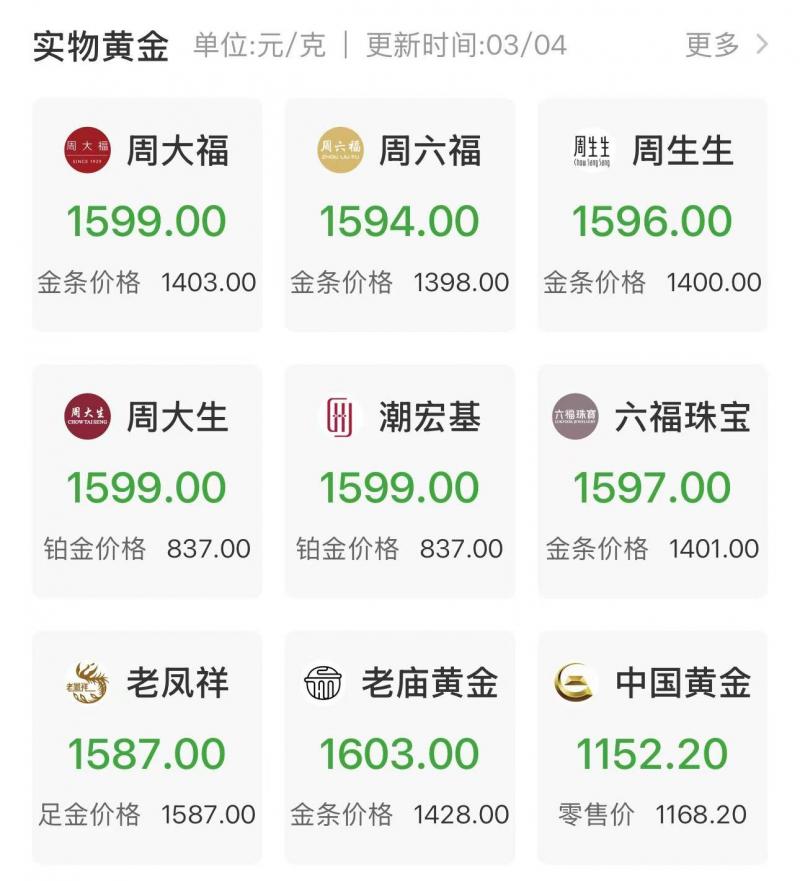800x881 pixels.
Task: Select the 潮宏基 square red logo icon
Action: pyautogui.click(x=336, y=417)
